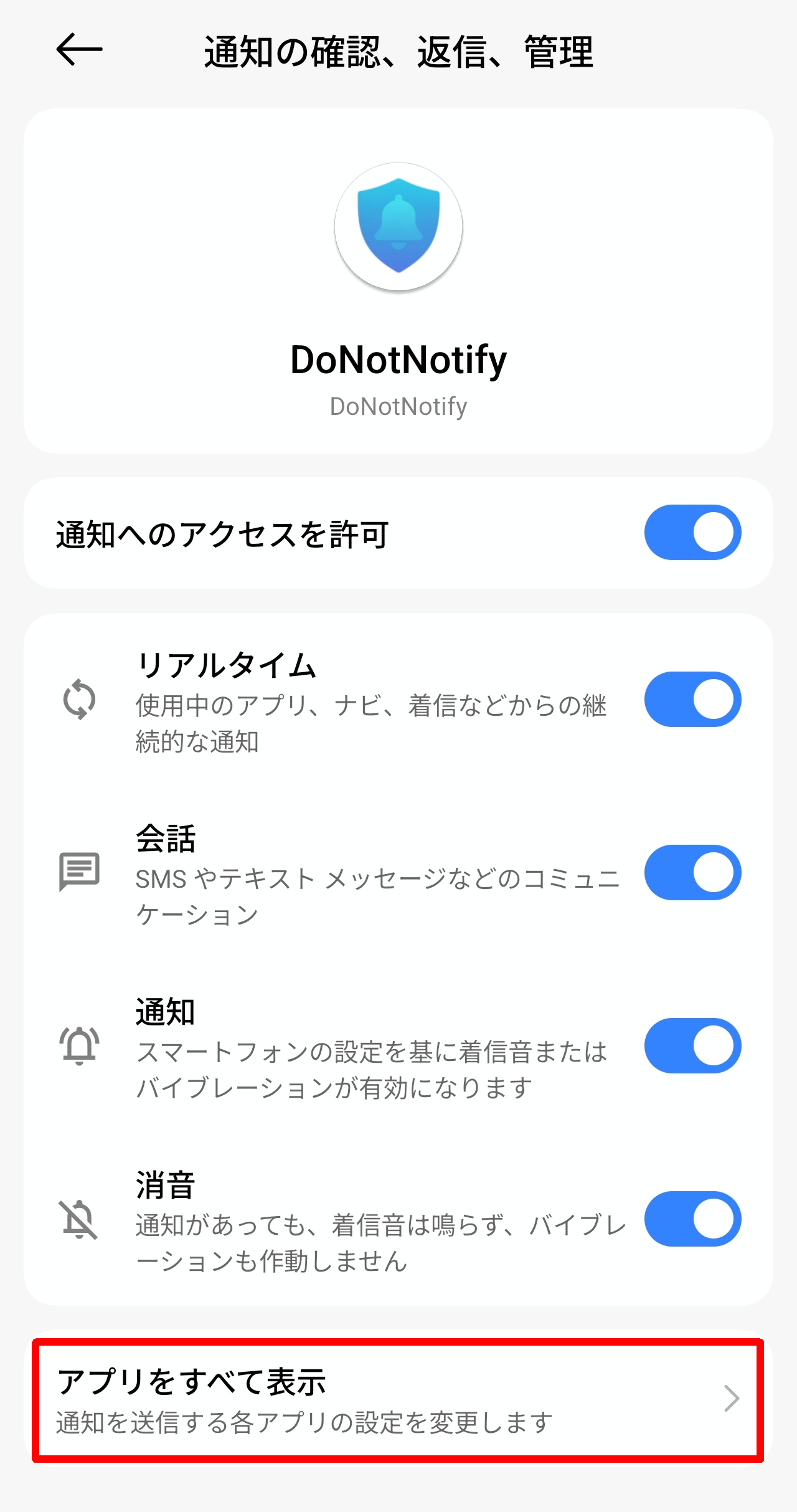Disable the リアルタイム notifications toggle

[x=692, y=699]
